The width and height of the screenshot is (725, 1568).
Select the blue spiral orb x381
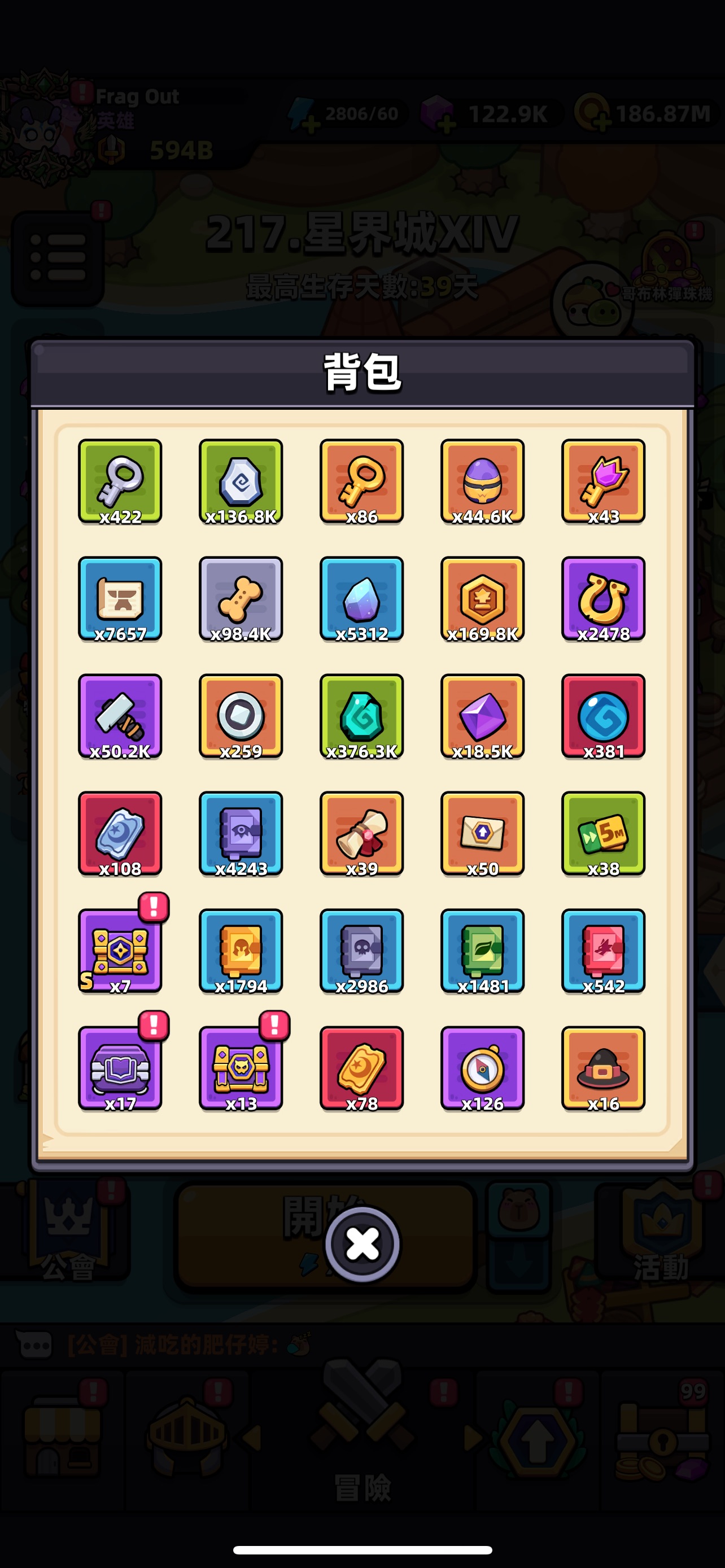pos(603,716)
